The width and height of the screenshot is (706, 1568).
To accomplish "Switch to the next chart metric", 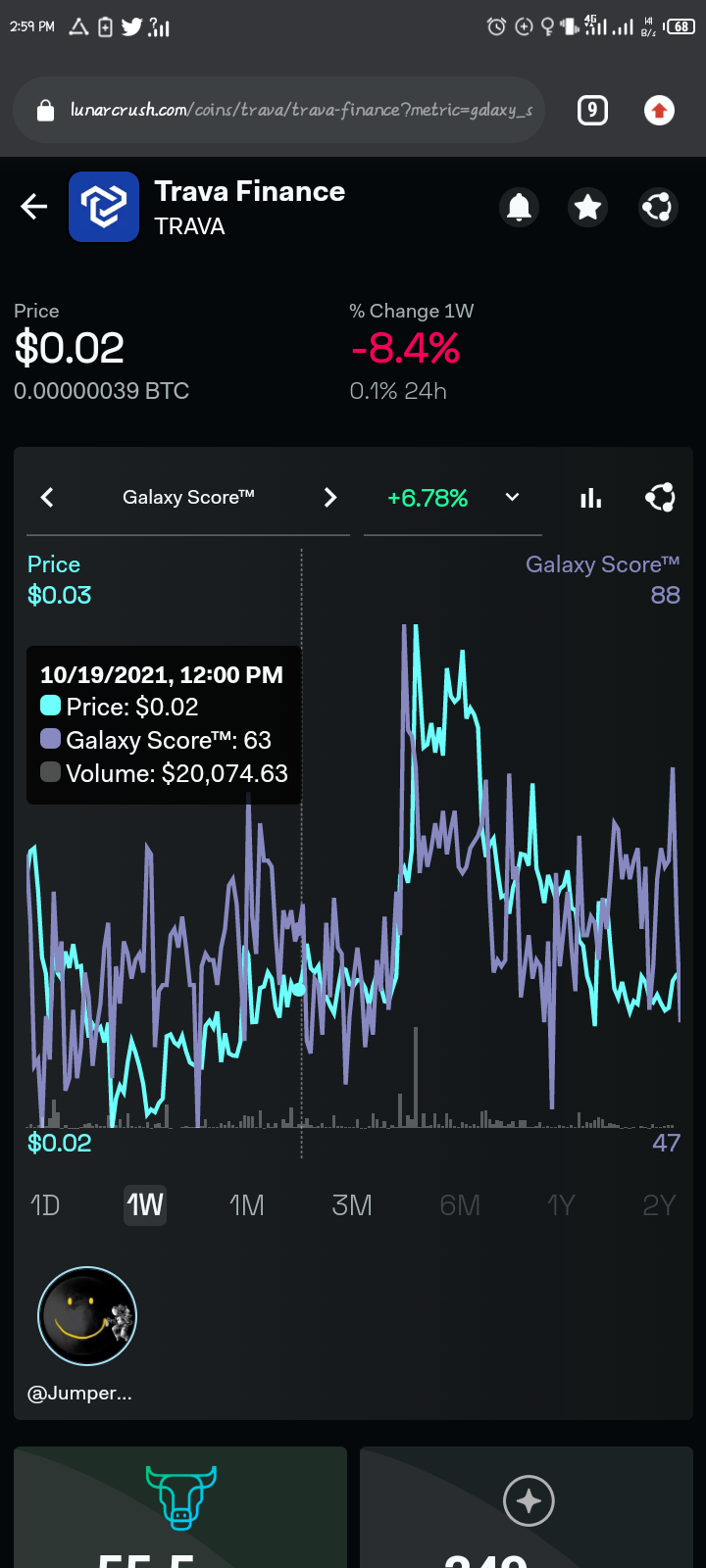I will click(x=329, y=498).
